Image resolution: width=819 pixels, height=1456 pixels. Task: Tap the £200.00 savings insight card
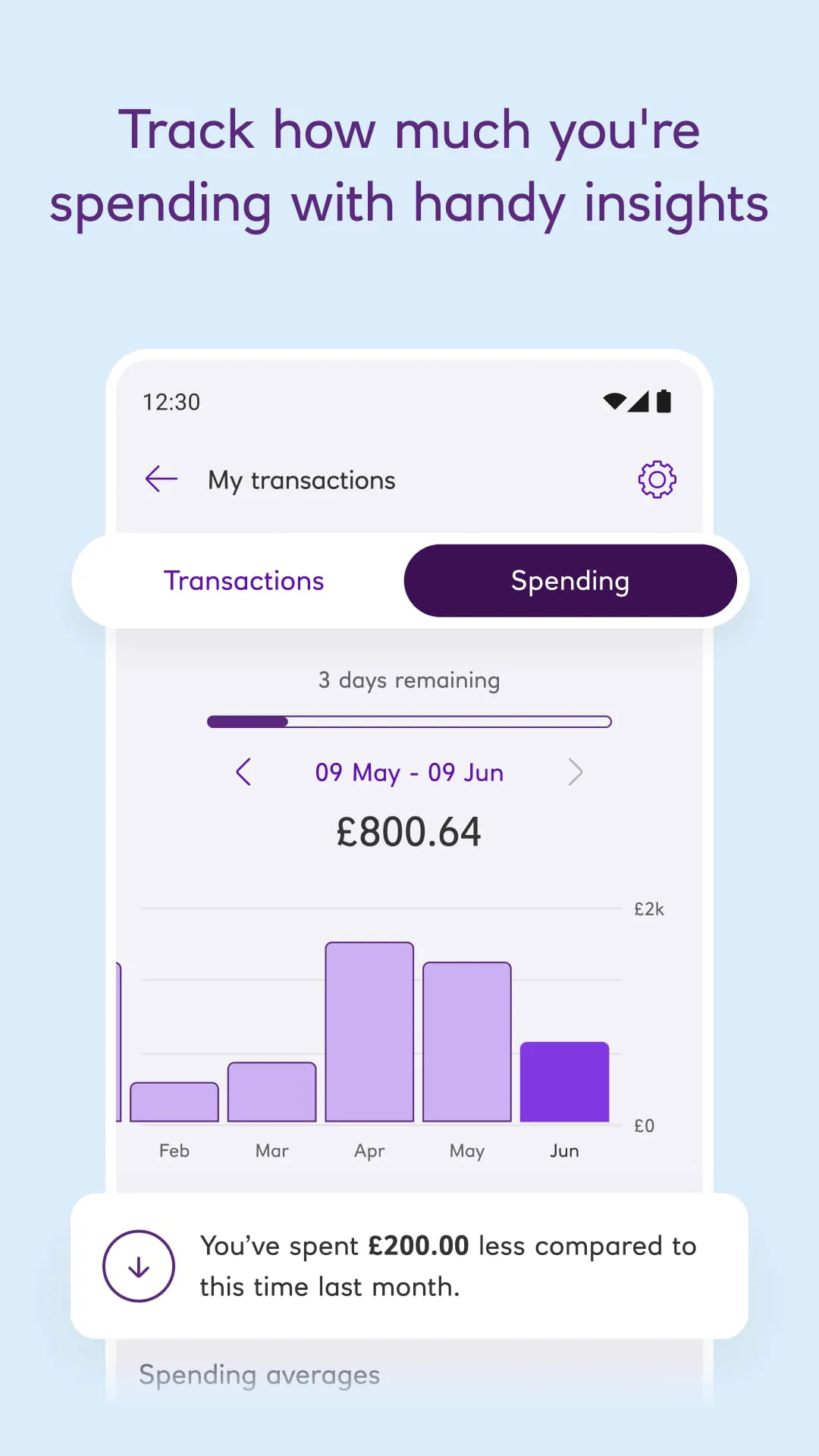coord(409,1266)
